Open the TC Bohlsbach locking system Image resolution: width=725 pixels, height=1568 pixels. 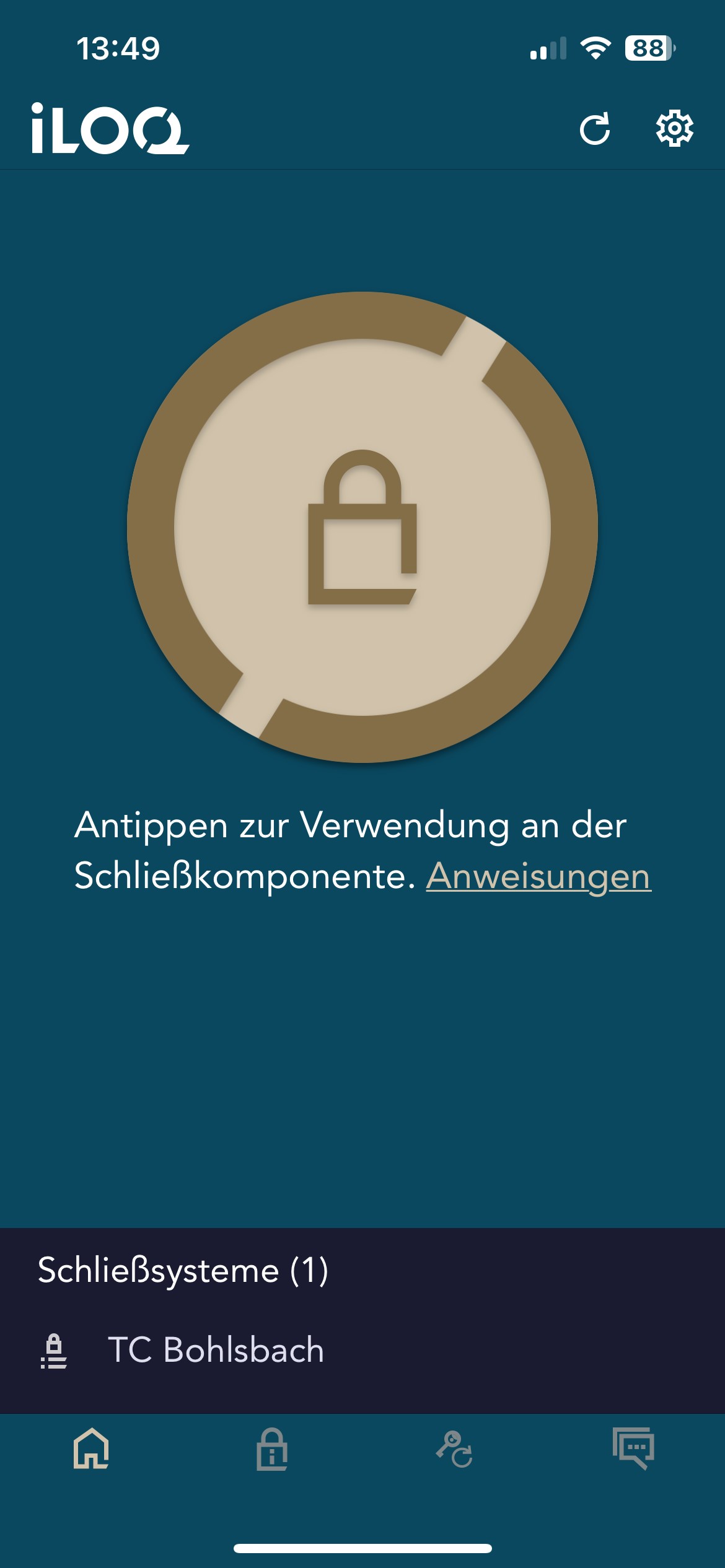(x=215, y=1350)
